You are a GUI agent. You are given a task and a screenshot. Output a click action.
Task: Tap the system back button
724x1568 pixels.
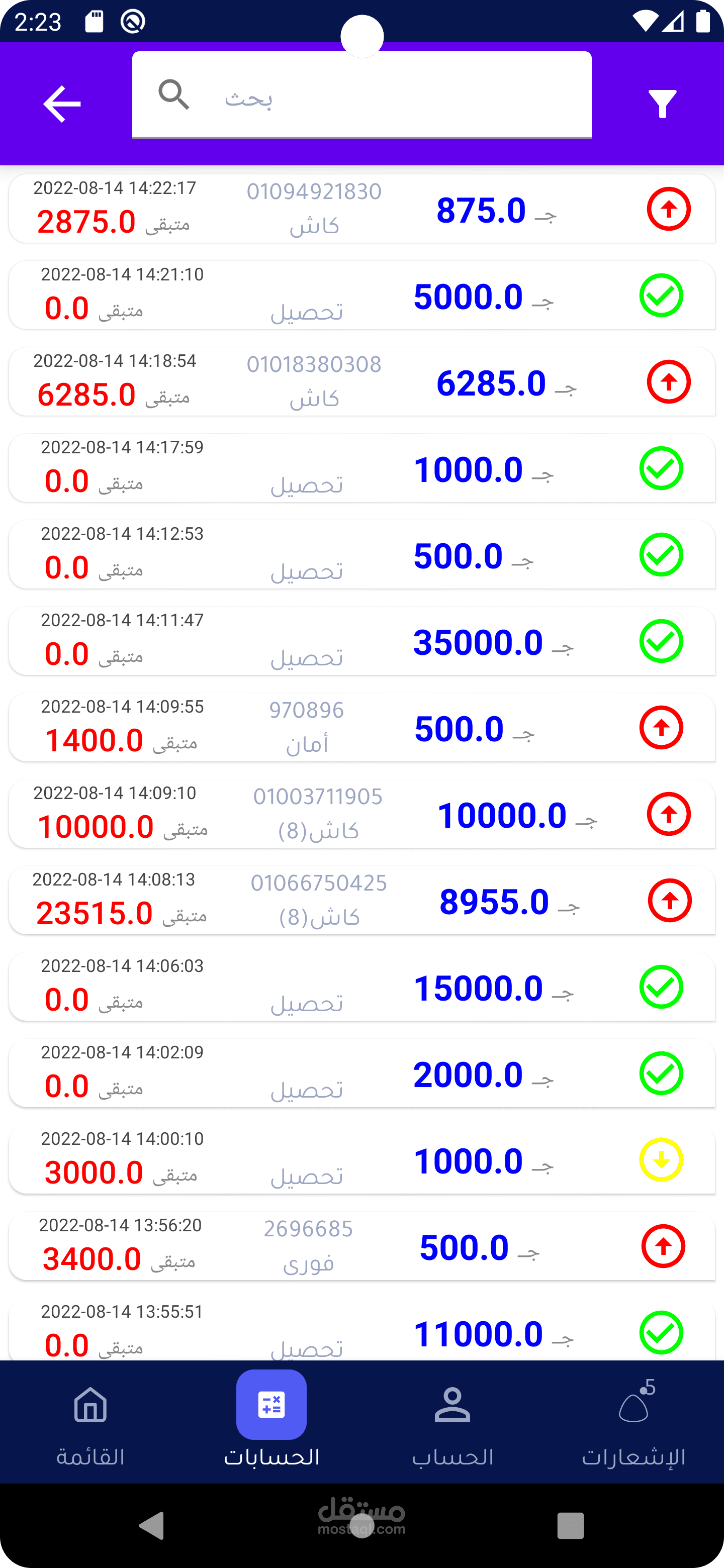pos(152,1525)
